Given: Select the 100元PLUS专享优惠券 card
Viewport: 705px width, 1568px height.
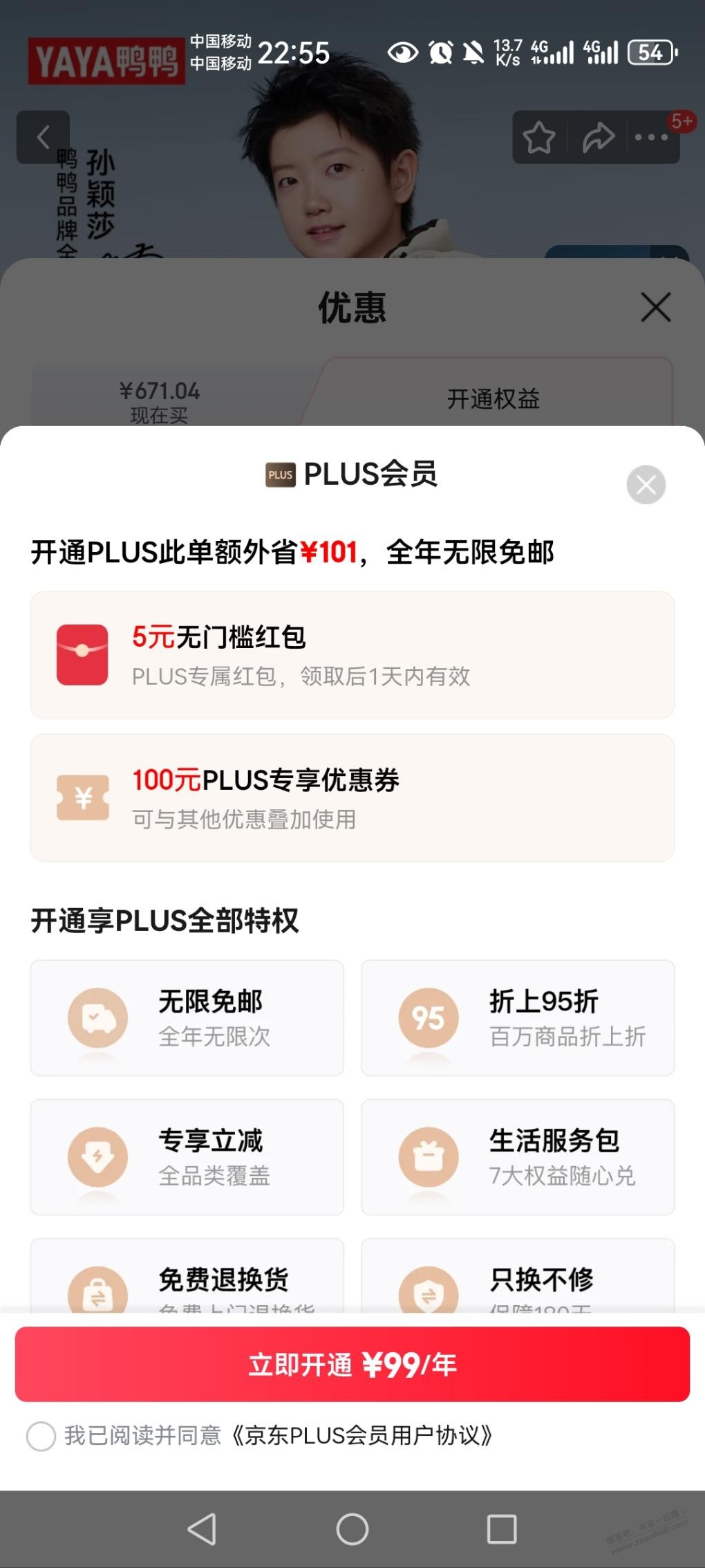Looking at the screenshot, I should [352, 797].
